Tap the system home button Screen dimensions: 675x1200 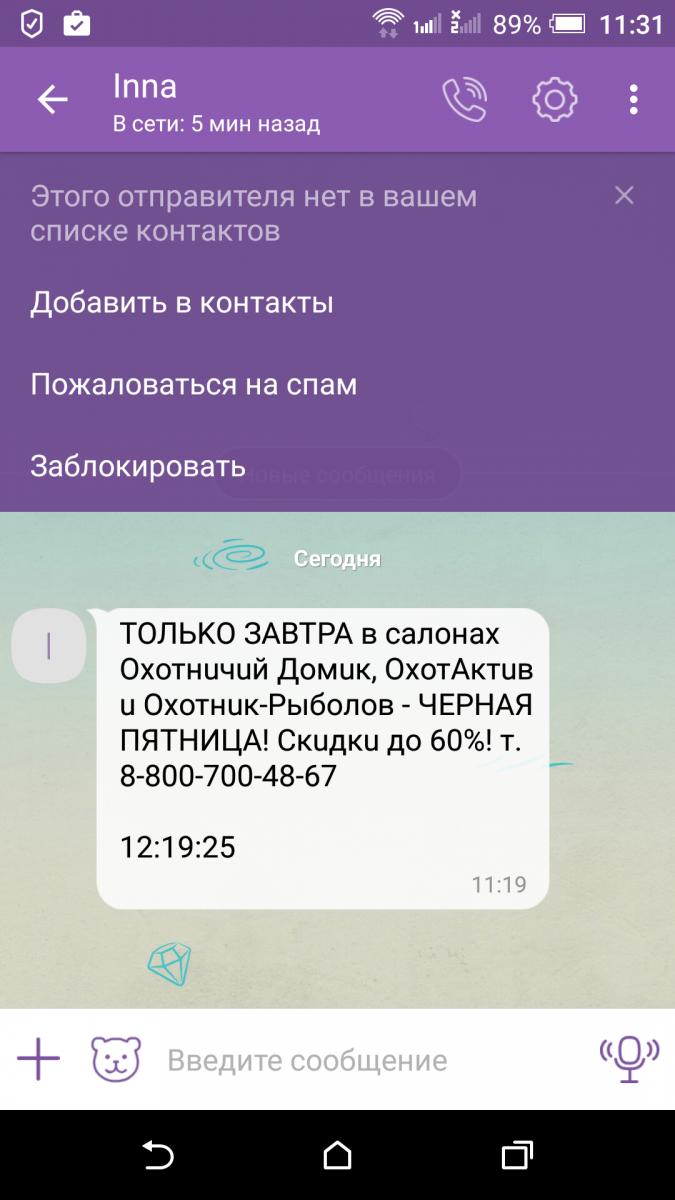coord(337,1155)
